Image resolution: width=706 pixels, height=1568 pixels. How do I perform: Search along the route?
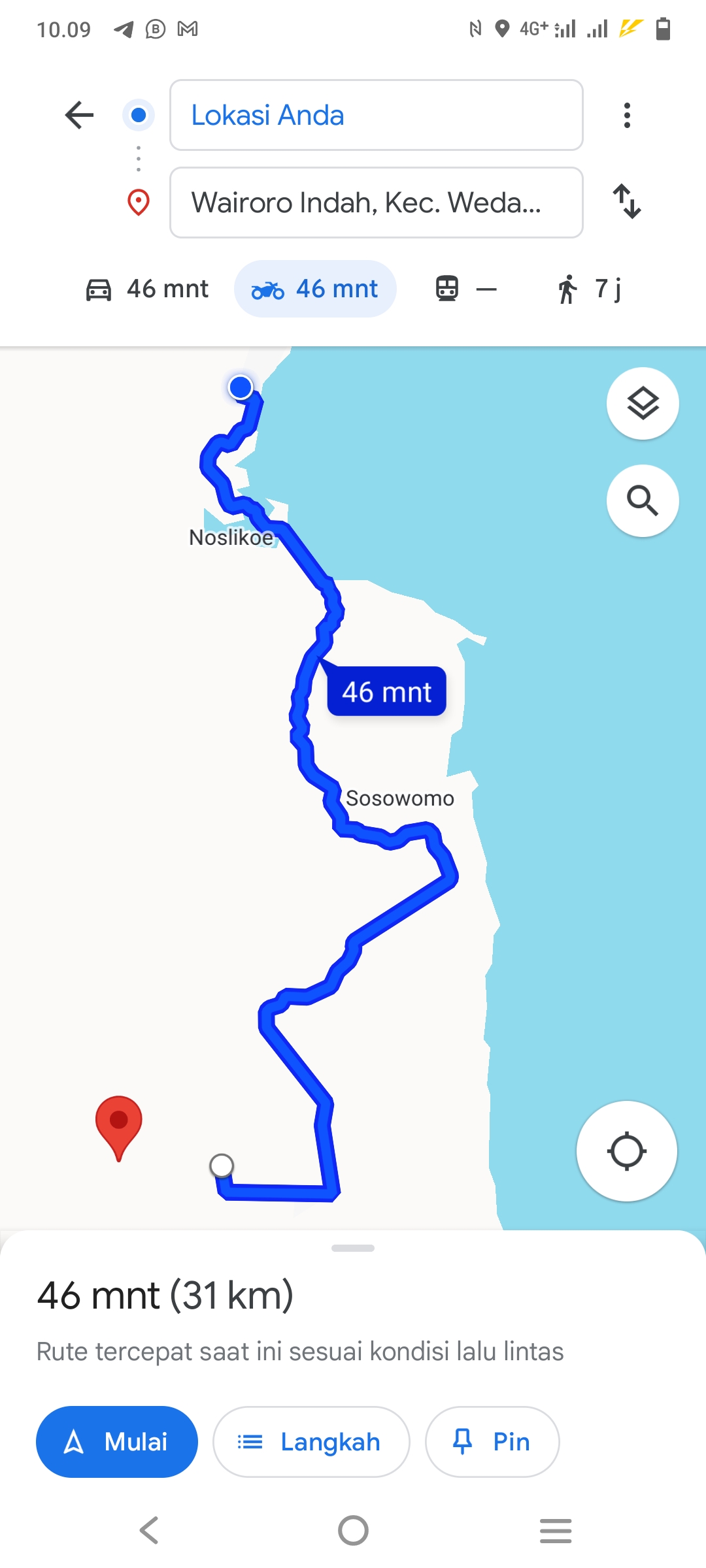(x=643, y=501)
